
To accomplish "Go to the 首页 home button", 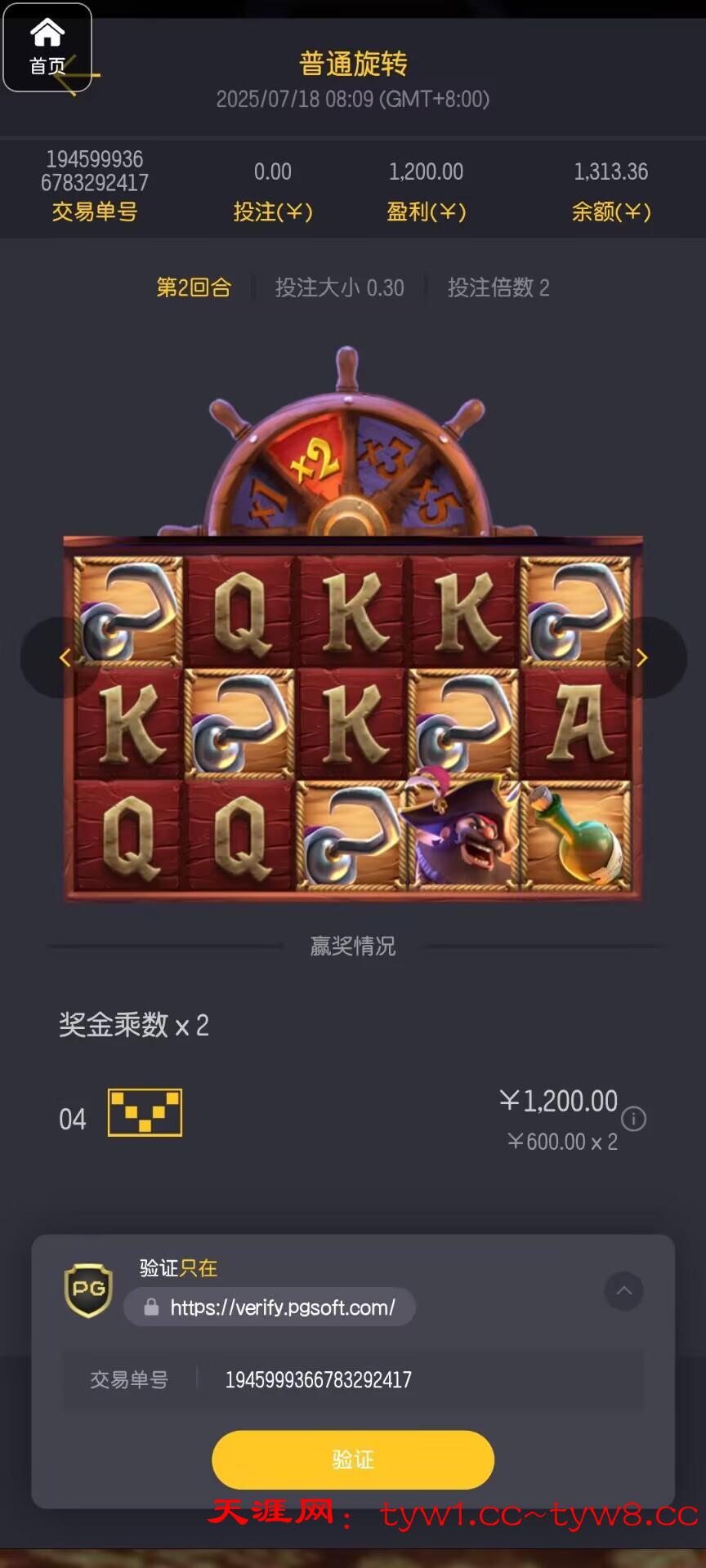I will tap(47, 47).
